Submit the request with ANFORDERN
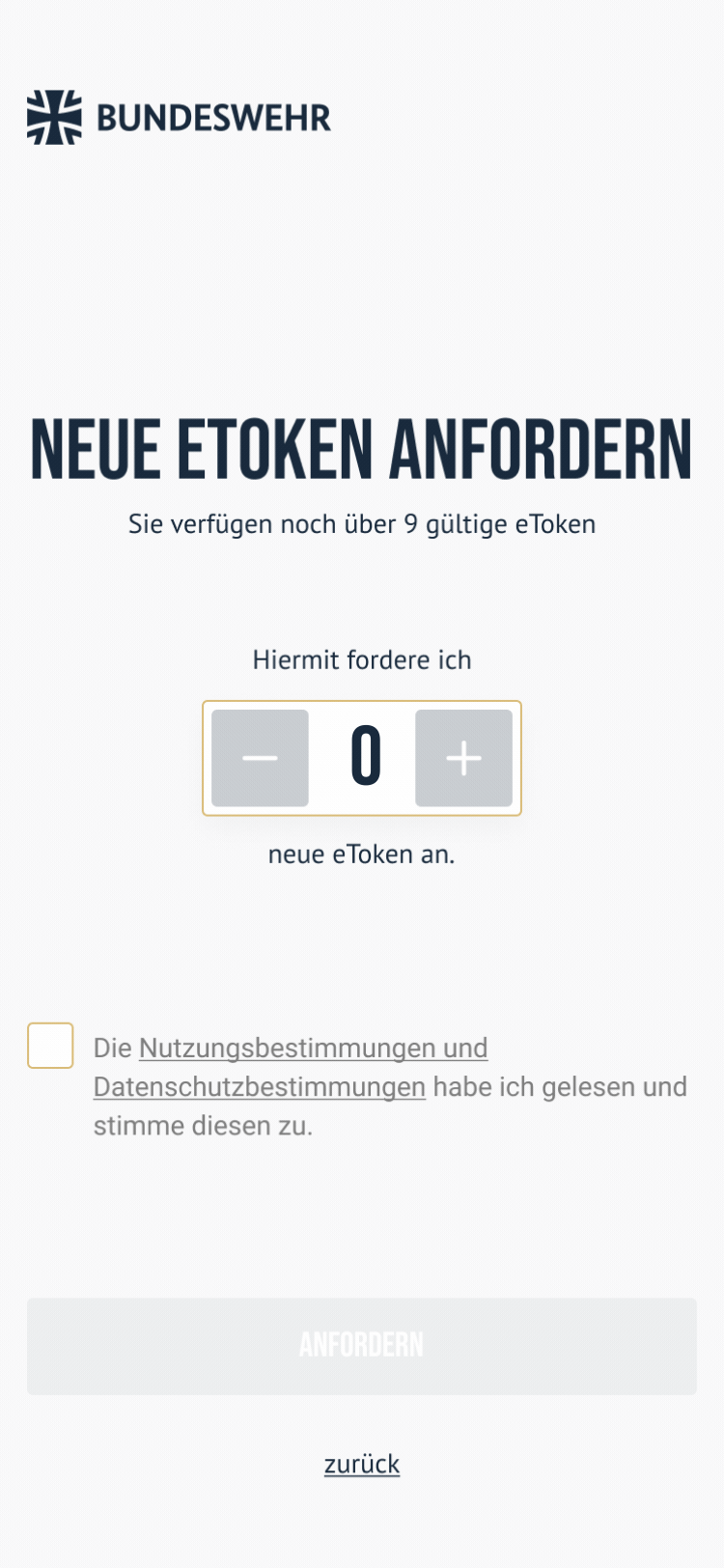 point(361,1346)
